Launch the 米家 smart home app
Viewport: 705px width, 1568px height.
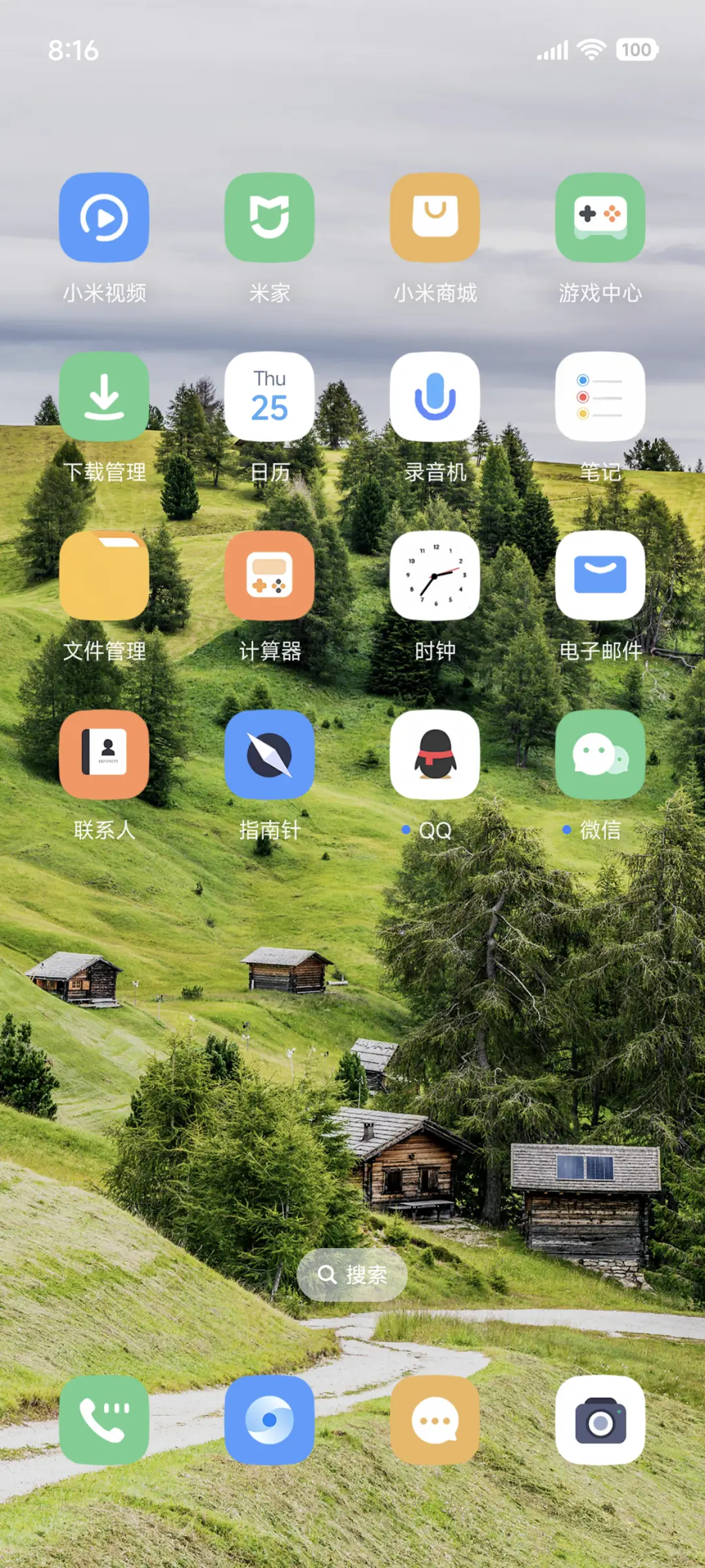(x=270, y=219)
